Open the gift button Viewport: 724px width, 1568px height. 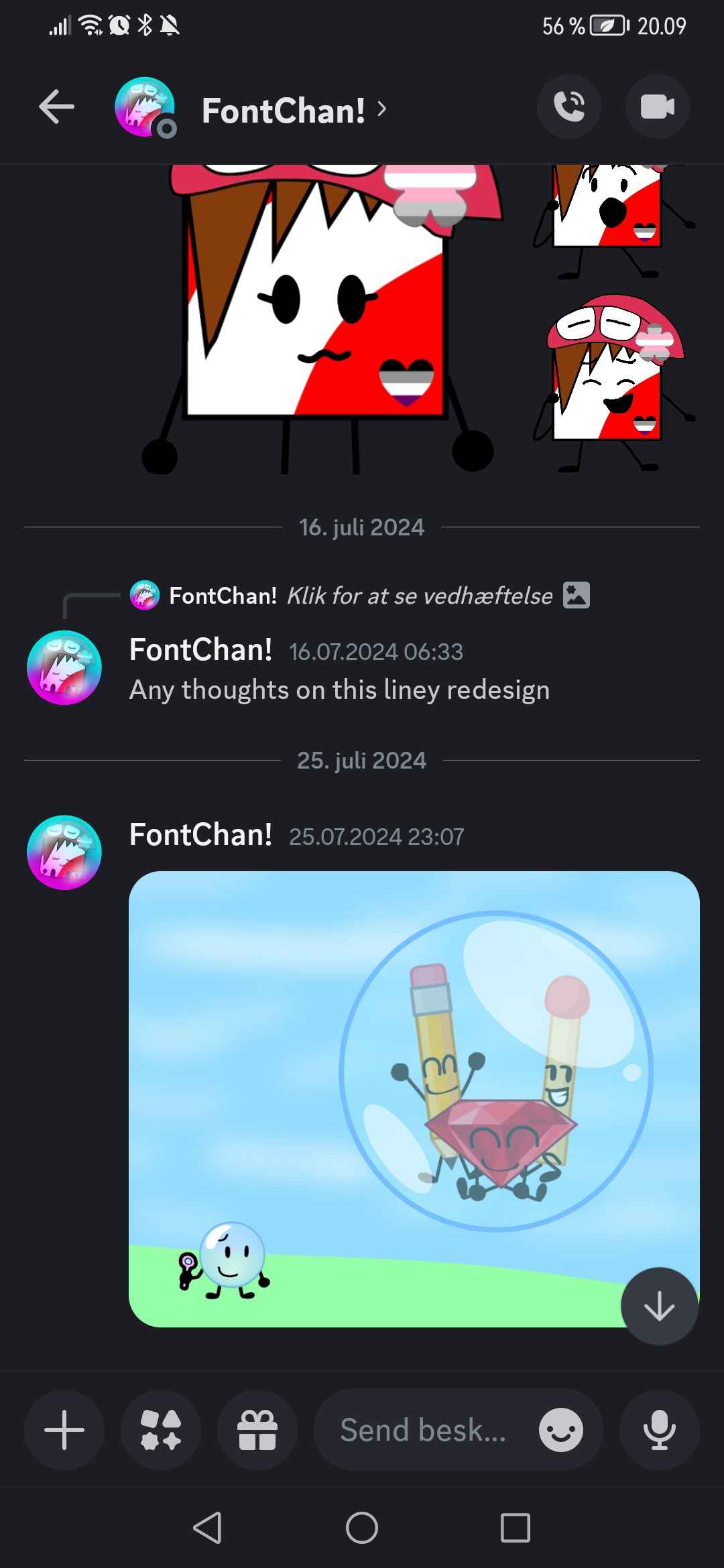(x=257, y=1430)
